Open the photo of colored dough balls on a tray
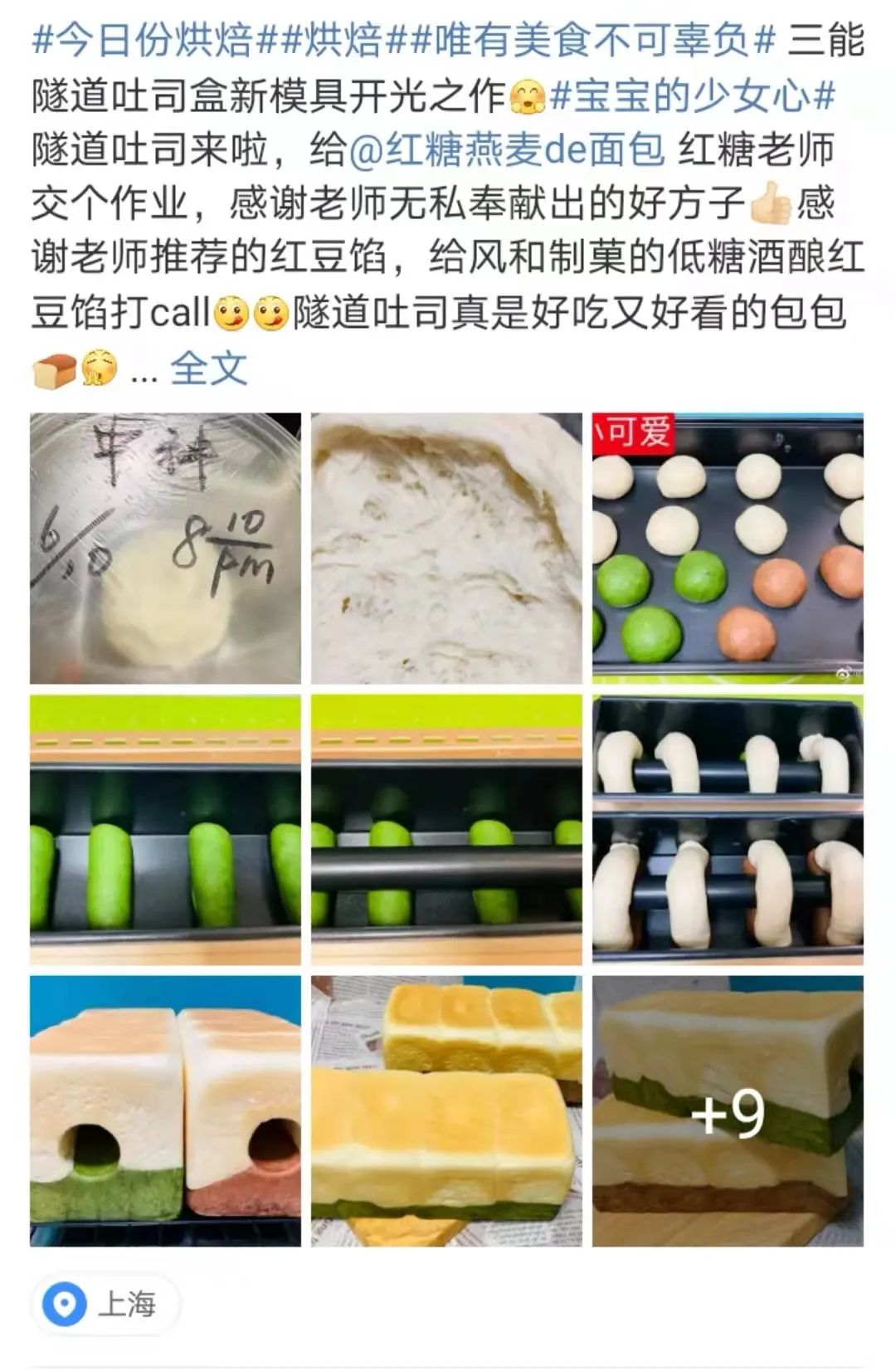 728,549
